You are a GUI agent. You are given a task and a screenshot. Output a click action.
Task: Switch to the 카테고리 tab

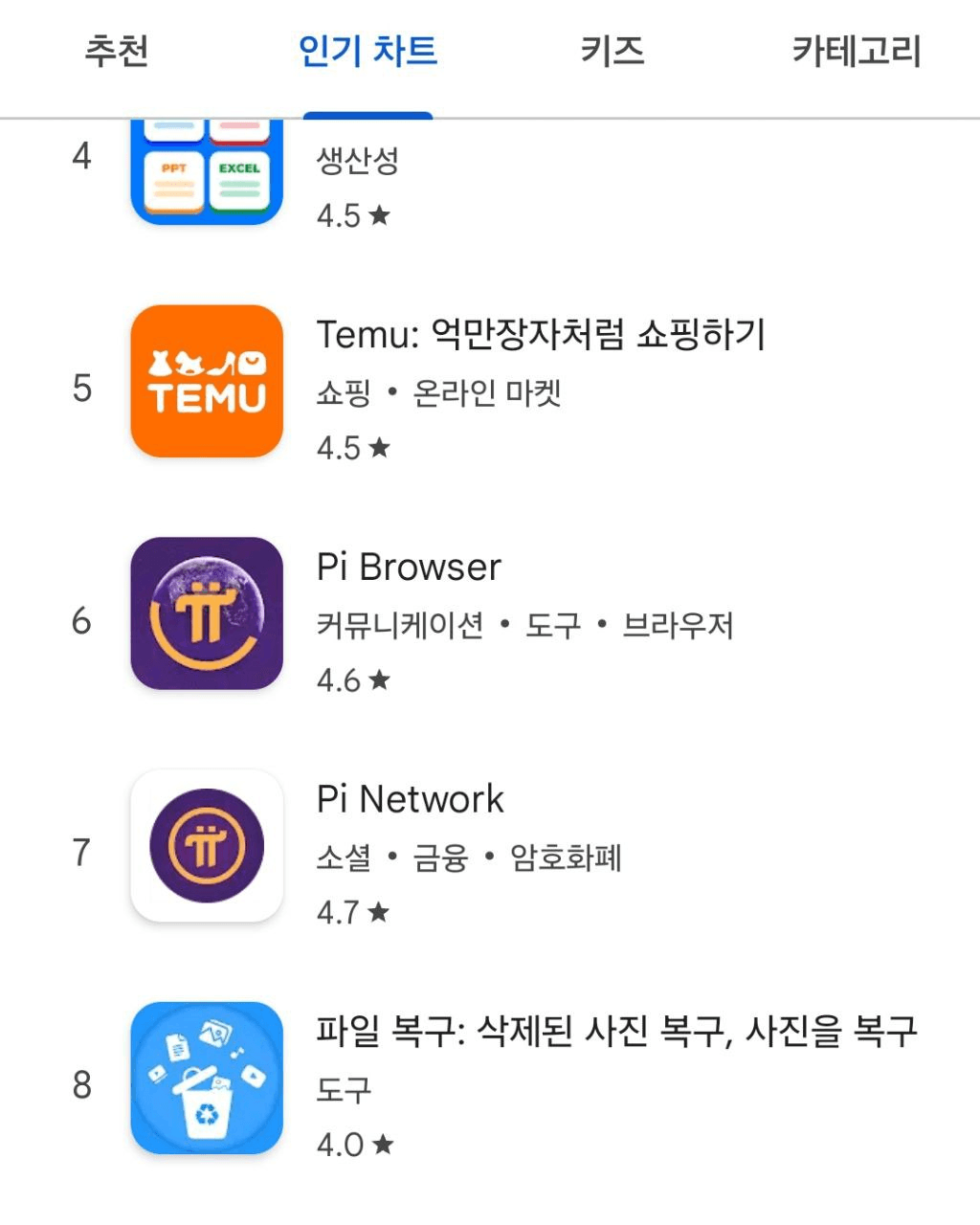856,52
